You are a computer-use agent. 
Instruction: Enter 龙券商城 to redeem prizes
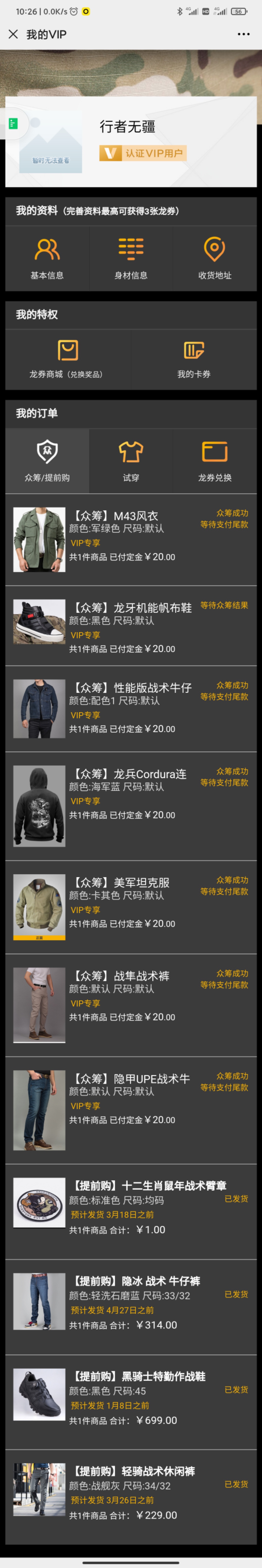pos(68,359)
